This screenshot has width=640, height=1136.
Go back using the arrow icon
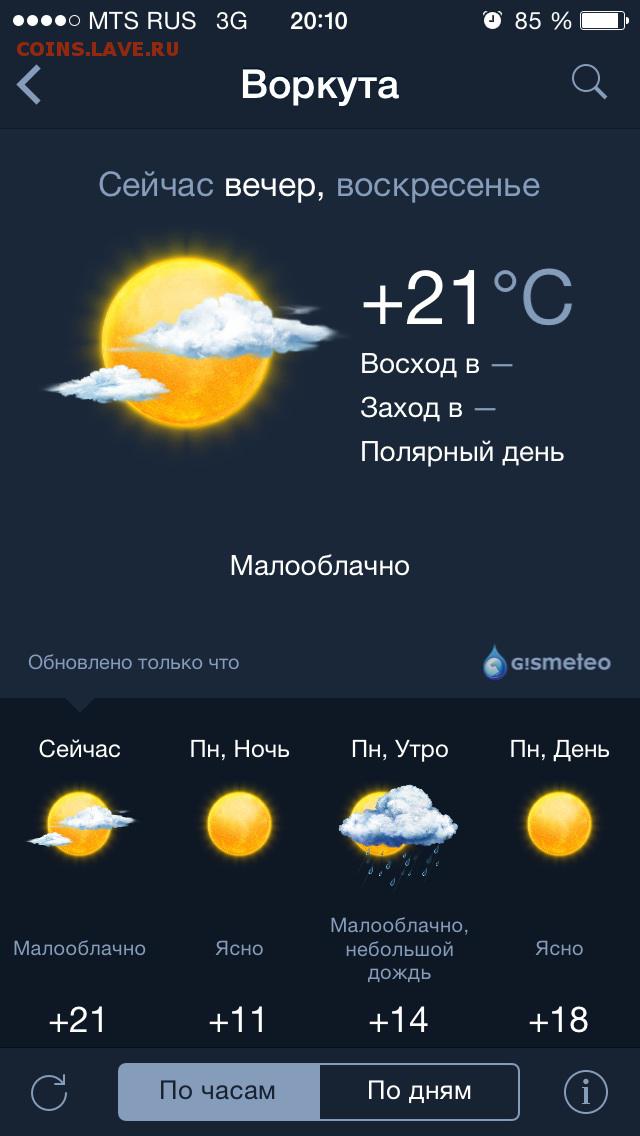pyautogui.click(x=29, y=85)
